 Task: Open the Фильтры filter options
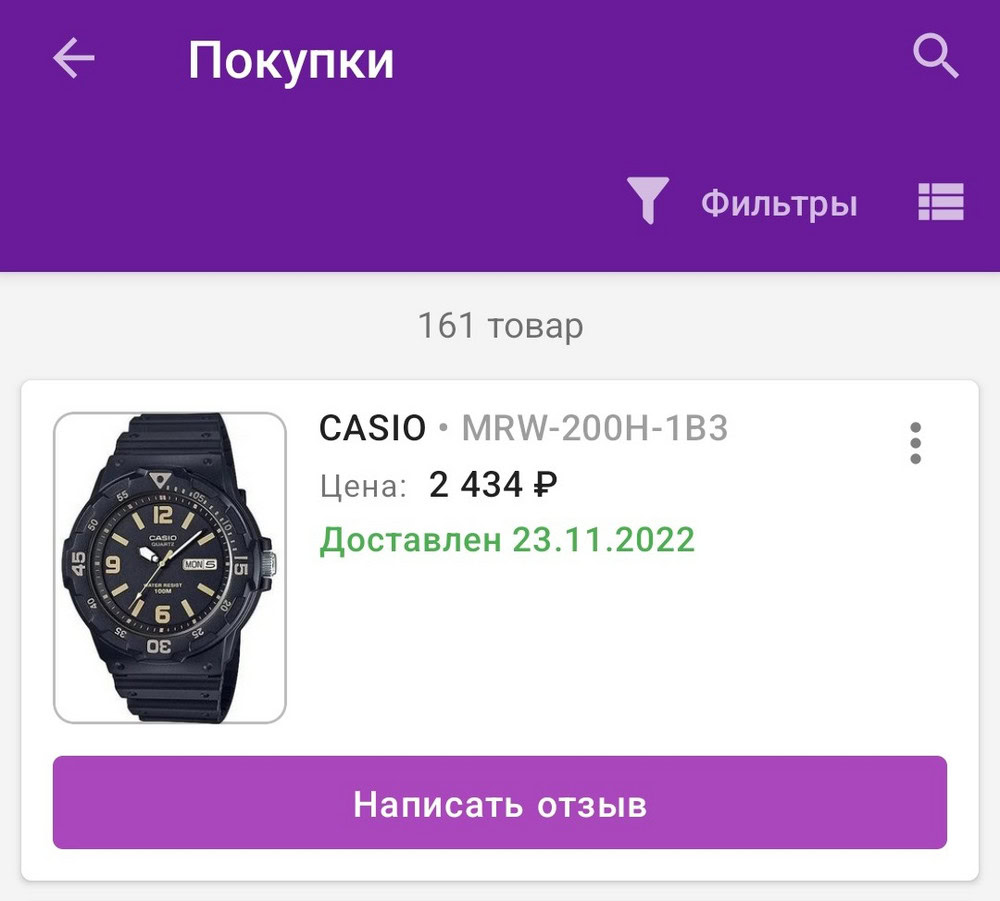point(743,203)
